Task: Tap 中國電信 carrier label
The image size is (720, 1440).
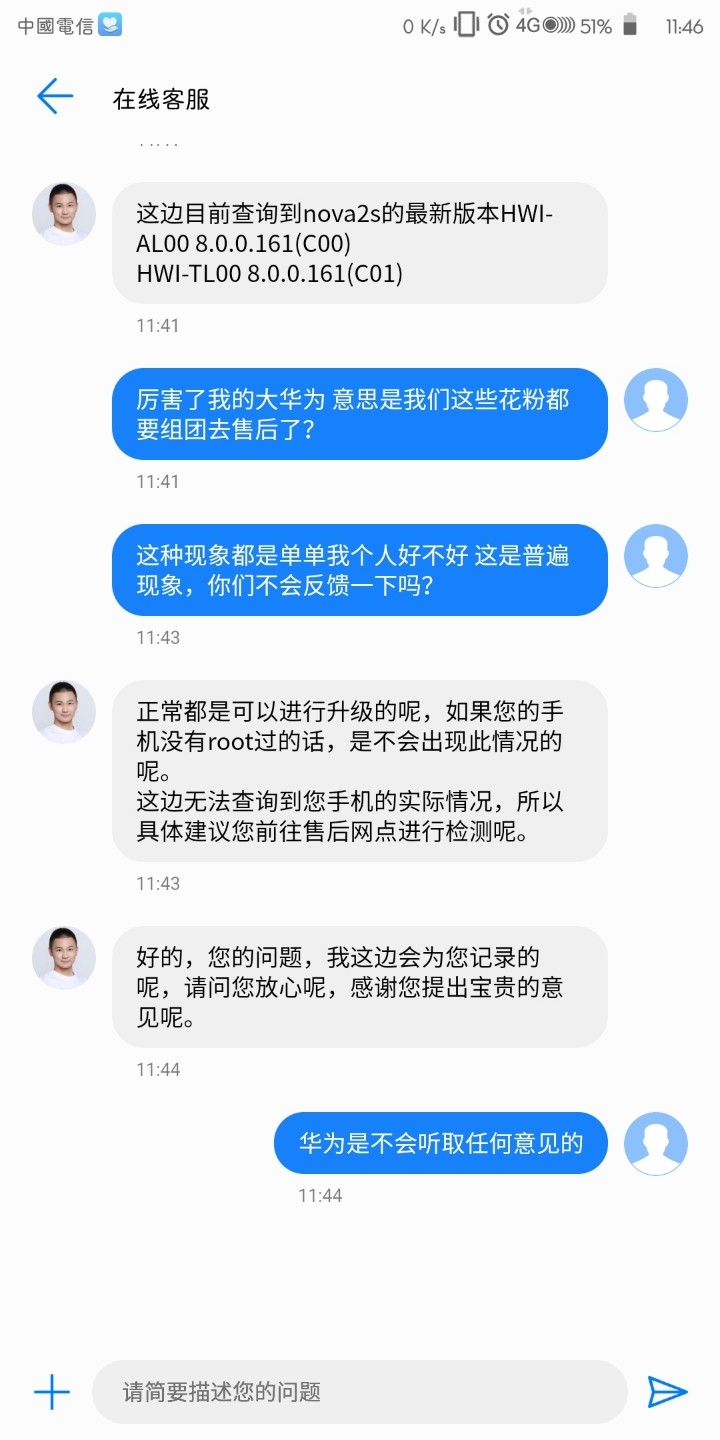Action: tap(55, 26)
